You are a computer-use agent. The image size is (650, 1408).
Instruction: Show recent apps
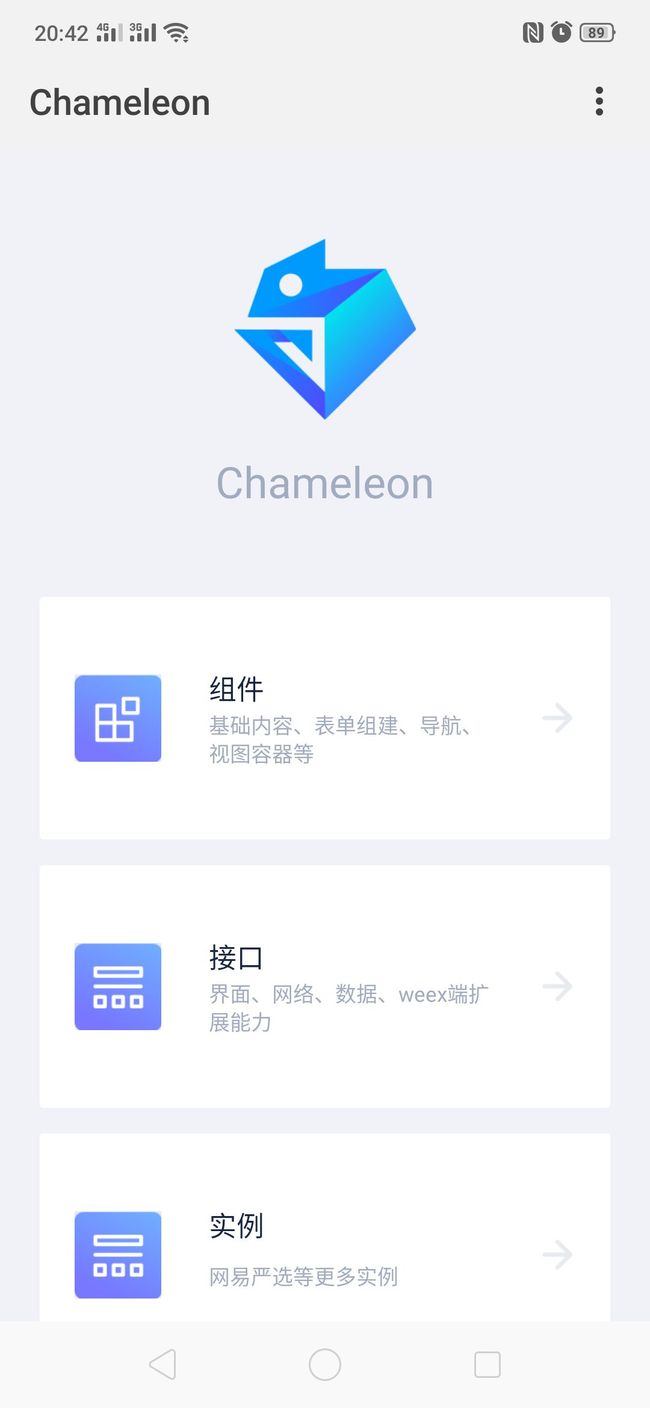tap(487, 1364)
